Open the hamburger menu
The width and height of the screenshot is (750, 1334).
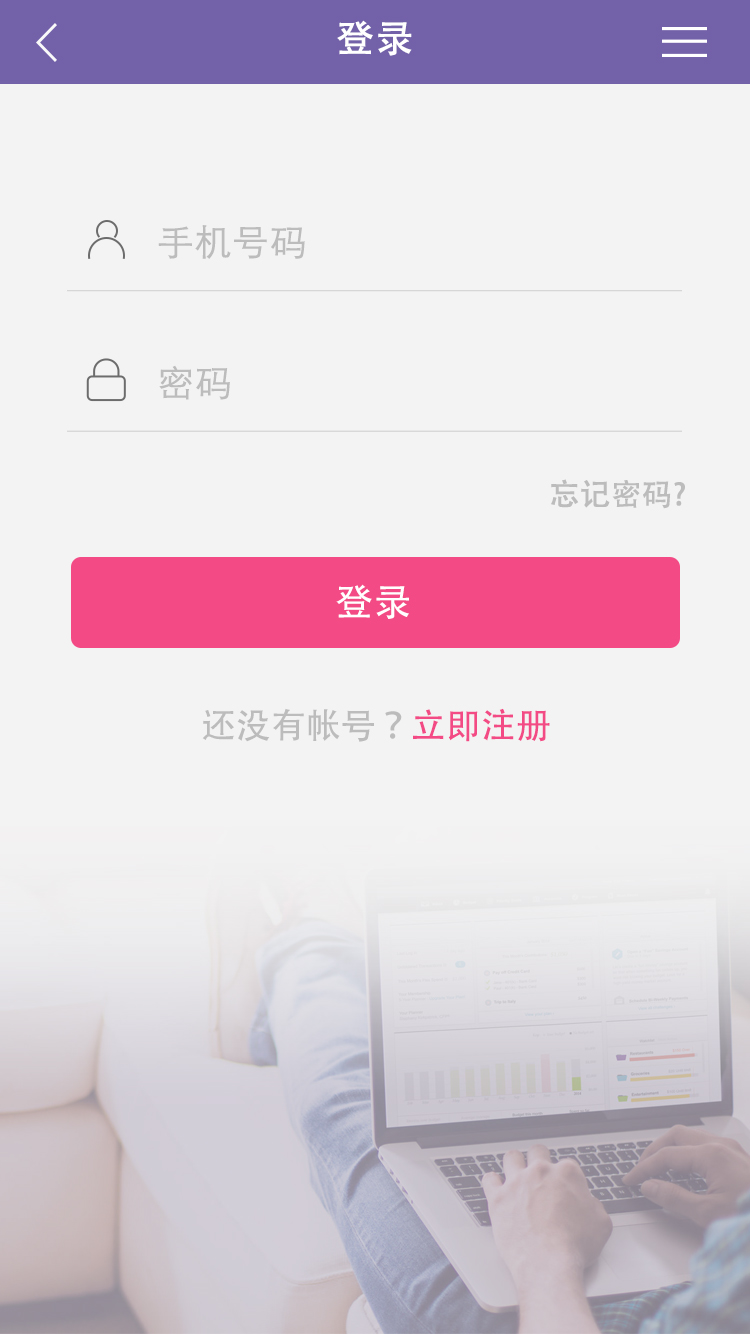pos(684,42)
